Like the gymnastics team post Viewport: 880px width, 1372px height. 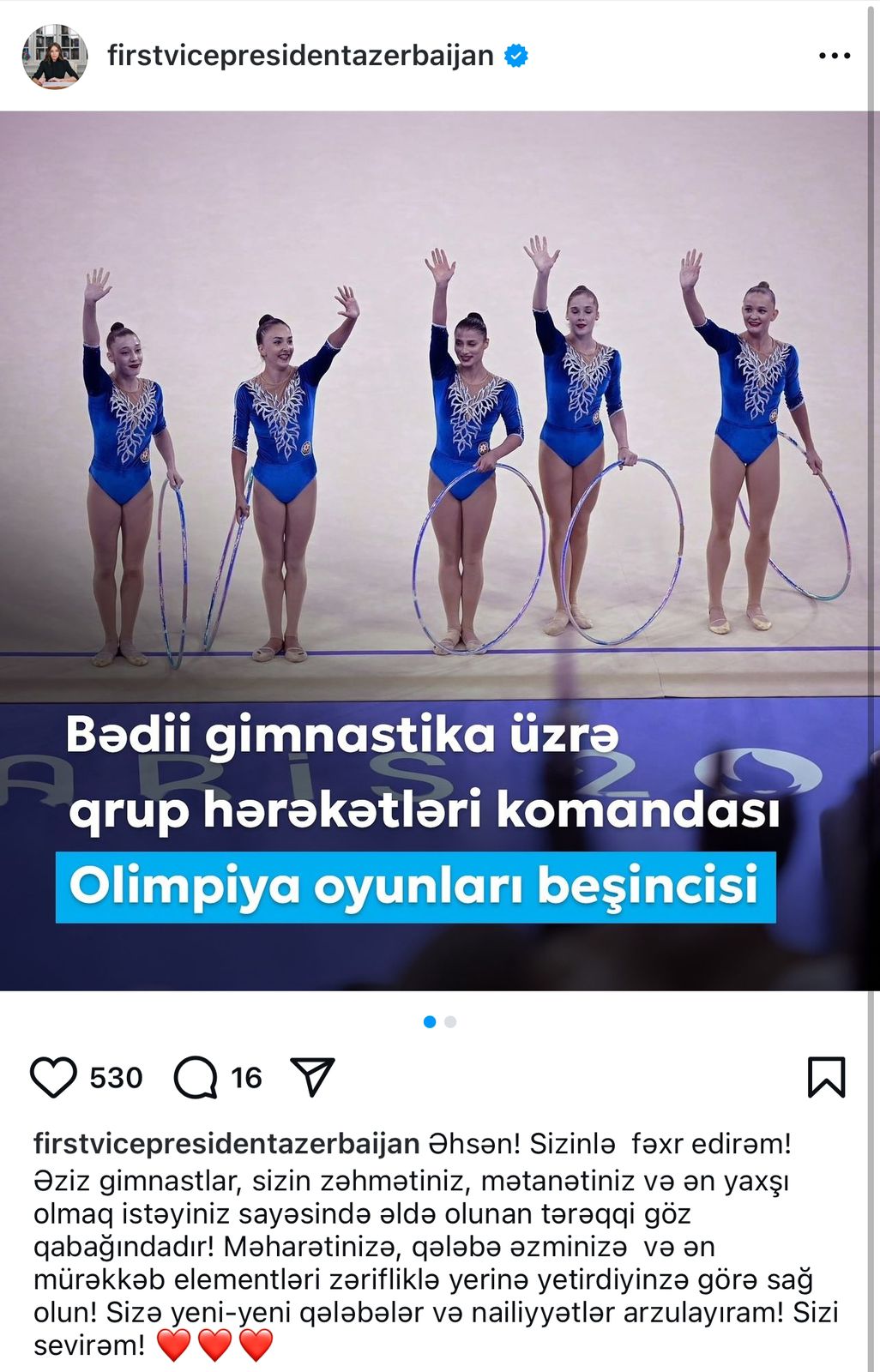pos(53,1077)
